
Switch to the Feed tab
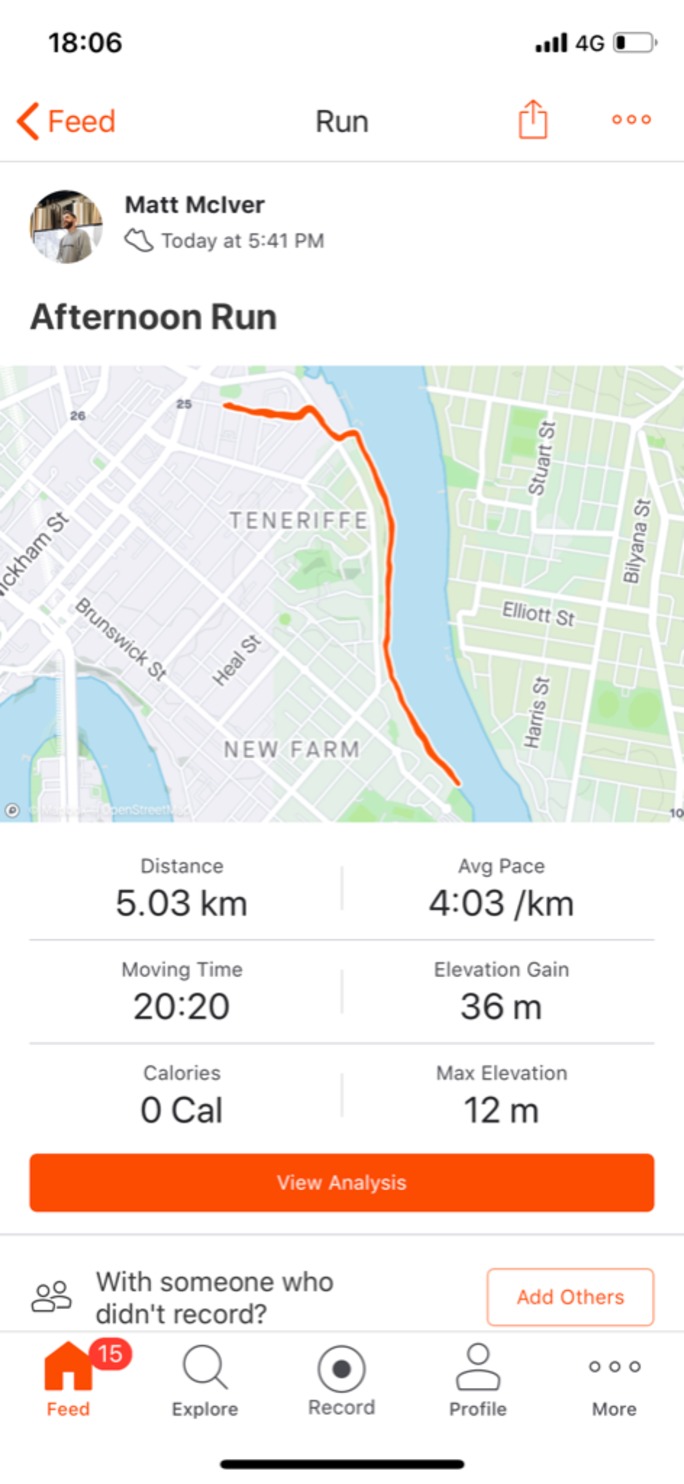pos(68,1382)
